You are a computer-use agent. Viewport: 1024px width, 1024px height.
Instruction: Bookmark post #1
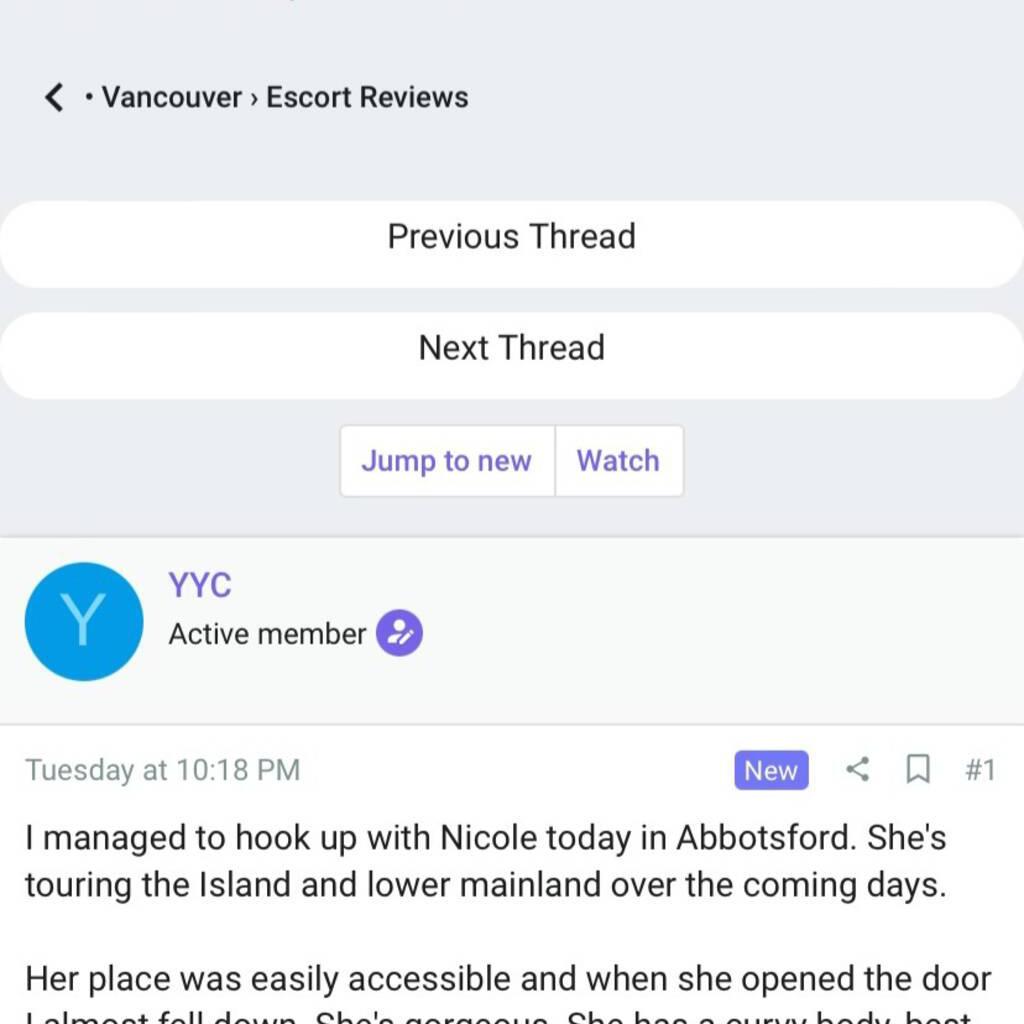click(917, 769)
